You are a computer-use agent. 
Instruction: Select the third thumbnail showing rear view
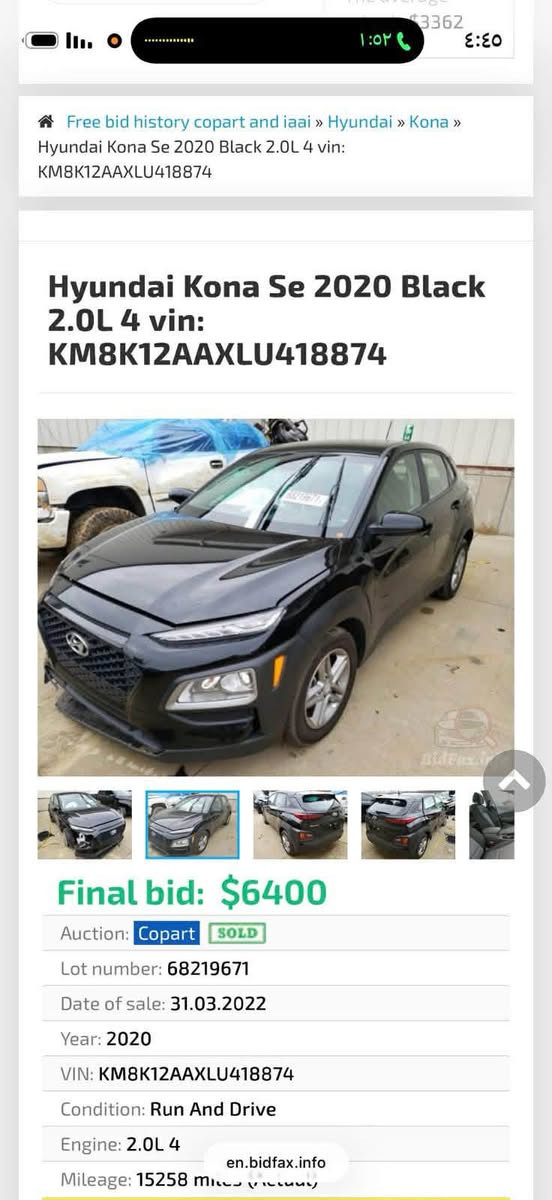[x=300, y=825]
